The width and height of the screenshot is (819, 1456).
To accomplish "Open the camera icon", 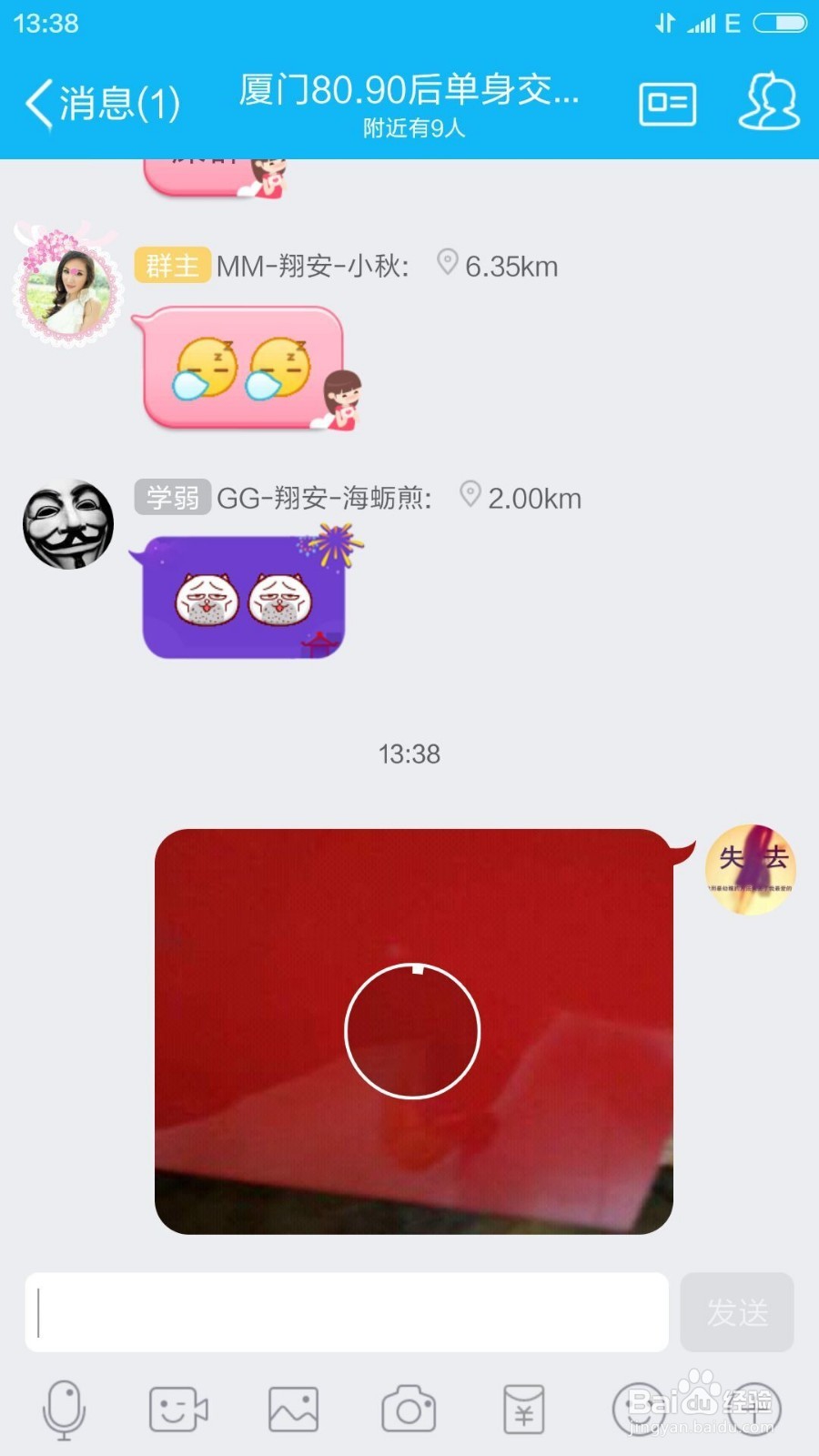I will click(409, 1409).
